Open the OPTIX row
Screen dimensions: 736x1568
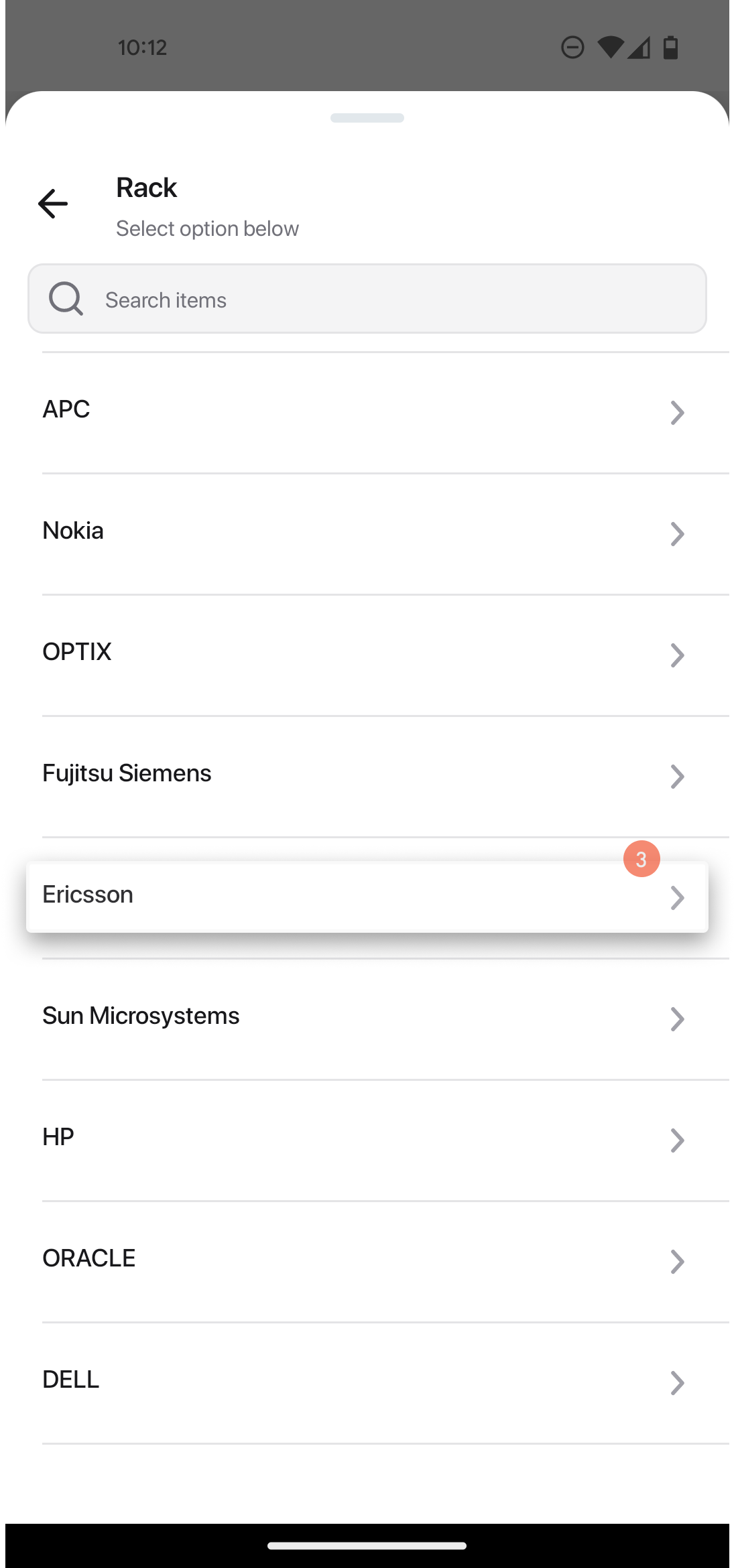[385, 655]
